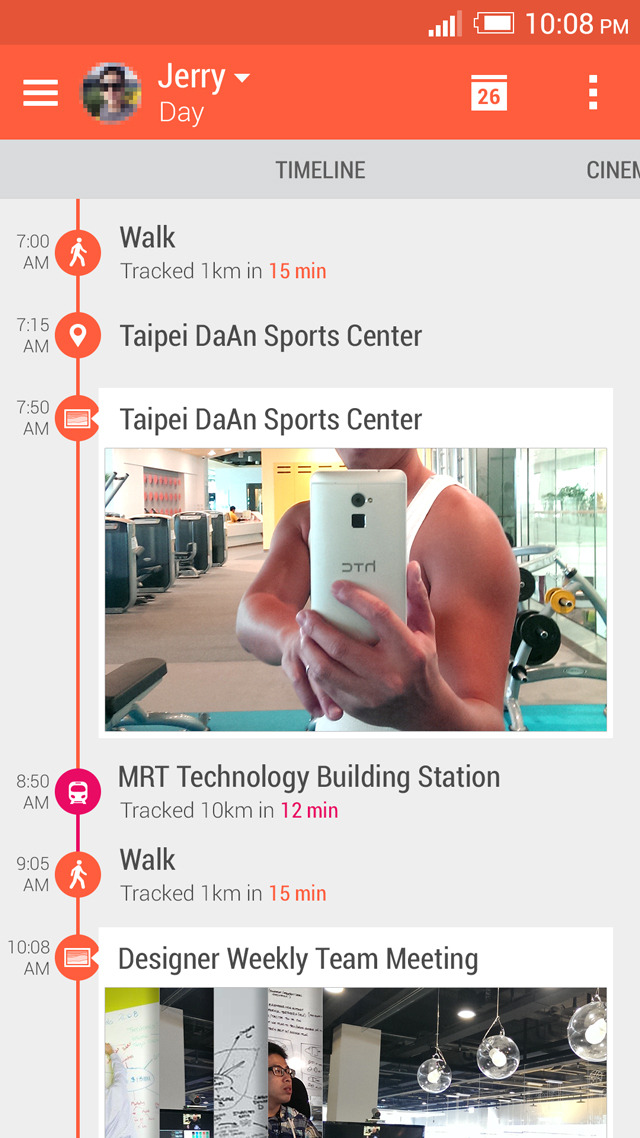Open the calendar date picker icon
The width and height of the screenshot is (640, 1138).
pyautogui.click(x=489, y=93)
